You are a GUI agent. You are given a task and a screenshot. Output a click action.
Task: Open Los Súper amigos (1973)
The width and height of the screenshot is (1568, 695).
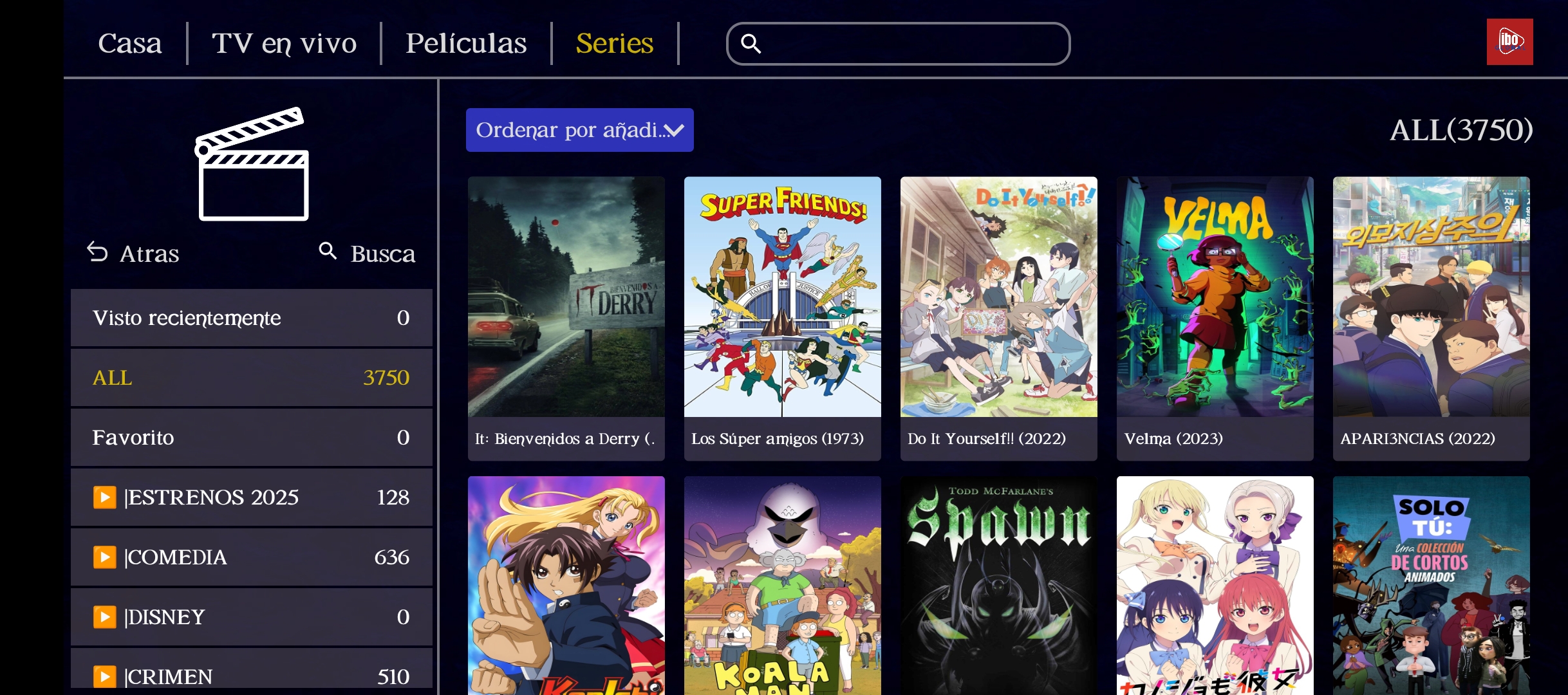click(782, 319)
